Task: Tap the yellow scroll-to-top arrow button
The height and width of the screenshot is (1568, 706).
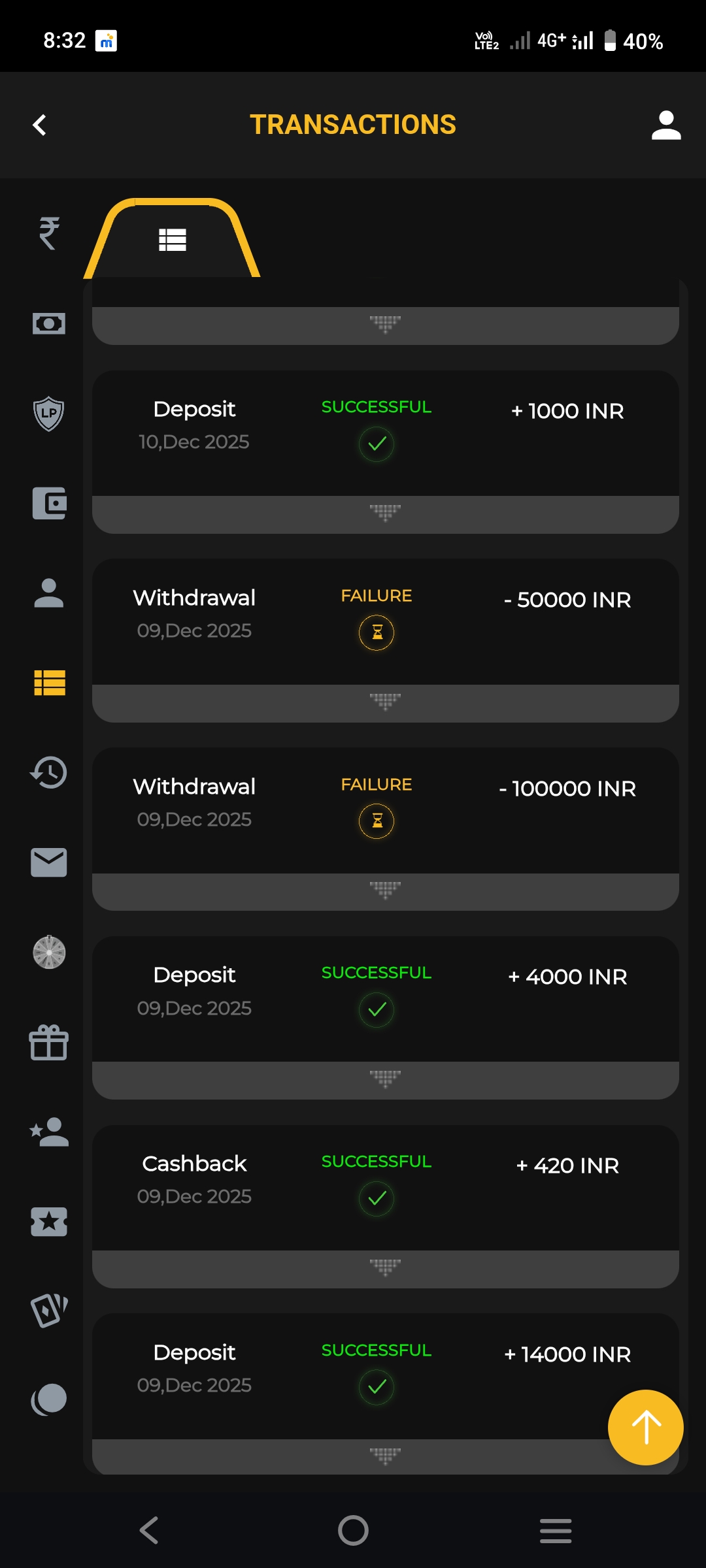Action: (x=645, y=1427)
